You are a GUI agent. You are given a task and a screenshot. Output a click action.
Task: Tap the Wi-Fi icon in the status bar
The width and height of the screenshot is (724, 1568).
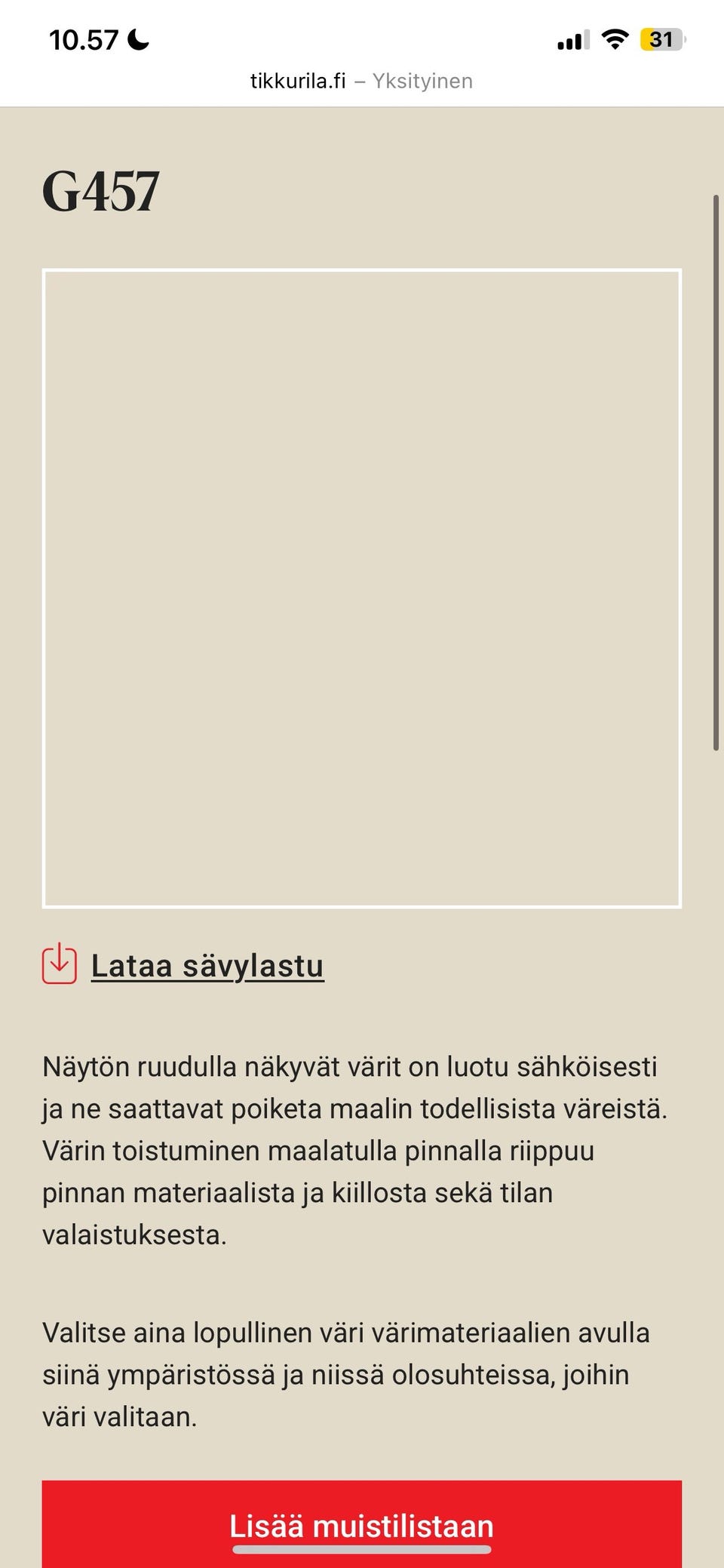[x=613, y=39]
